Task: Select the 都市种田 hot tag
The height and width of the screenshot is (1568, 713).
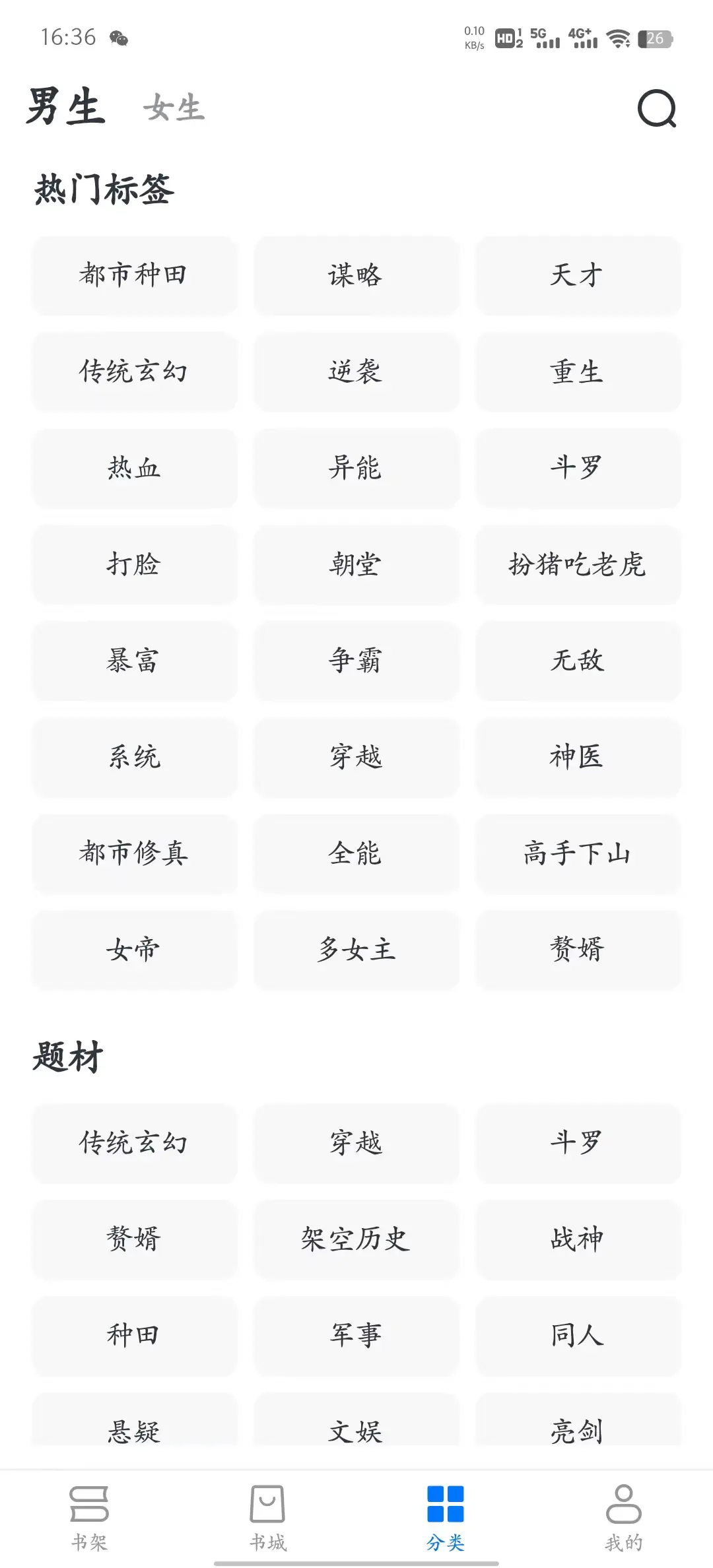Action: (x=134, y=276)
